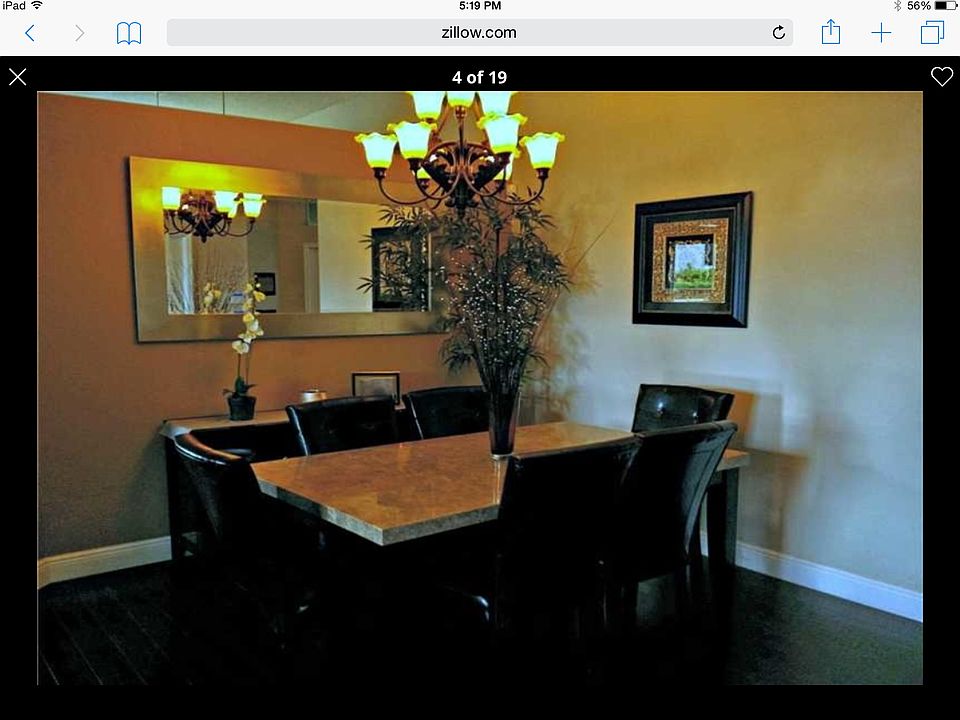The height and width of the screenshot is (720, 960).
Task: Add a new browser tab
Action: [881, 33]
